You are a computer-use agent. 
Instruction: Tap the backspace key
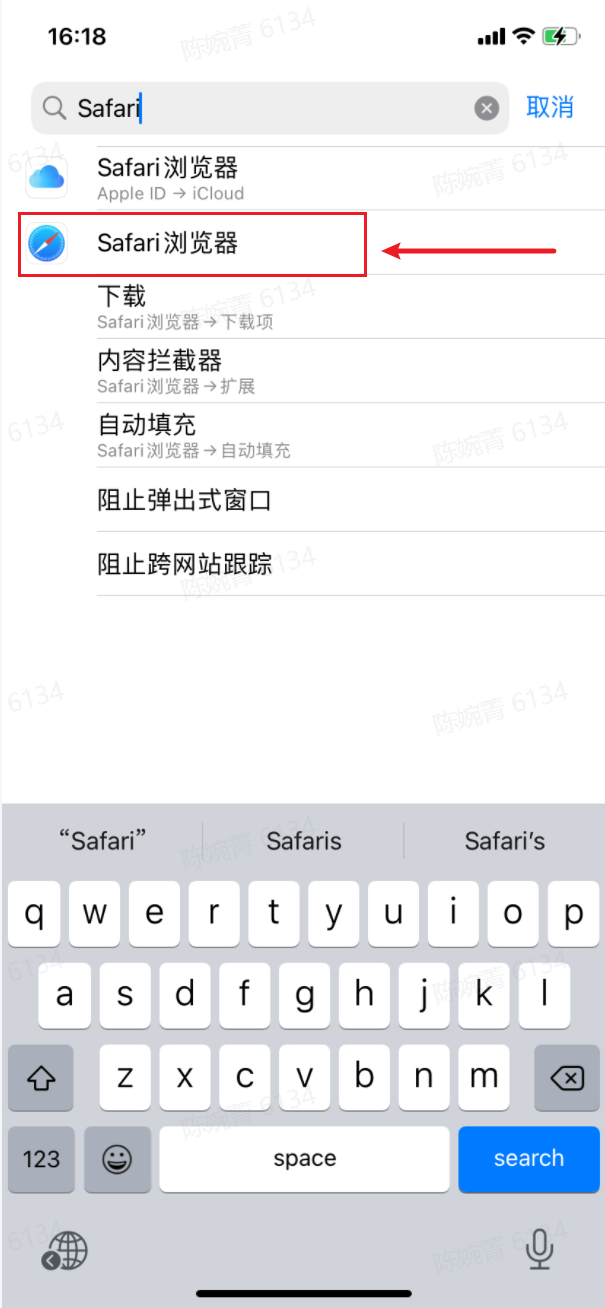click(566, 1078)
